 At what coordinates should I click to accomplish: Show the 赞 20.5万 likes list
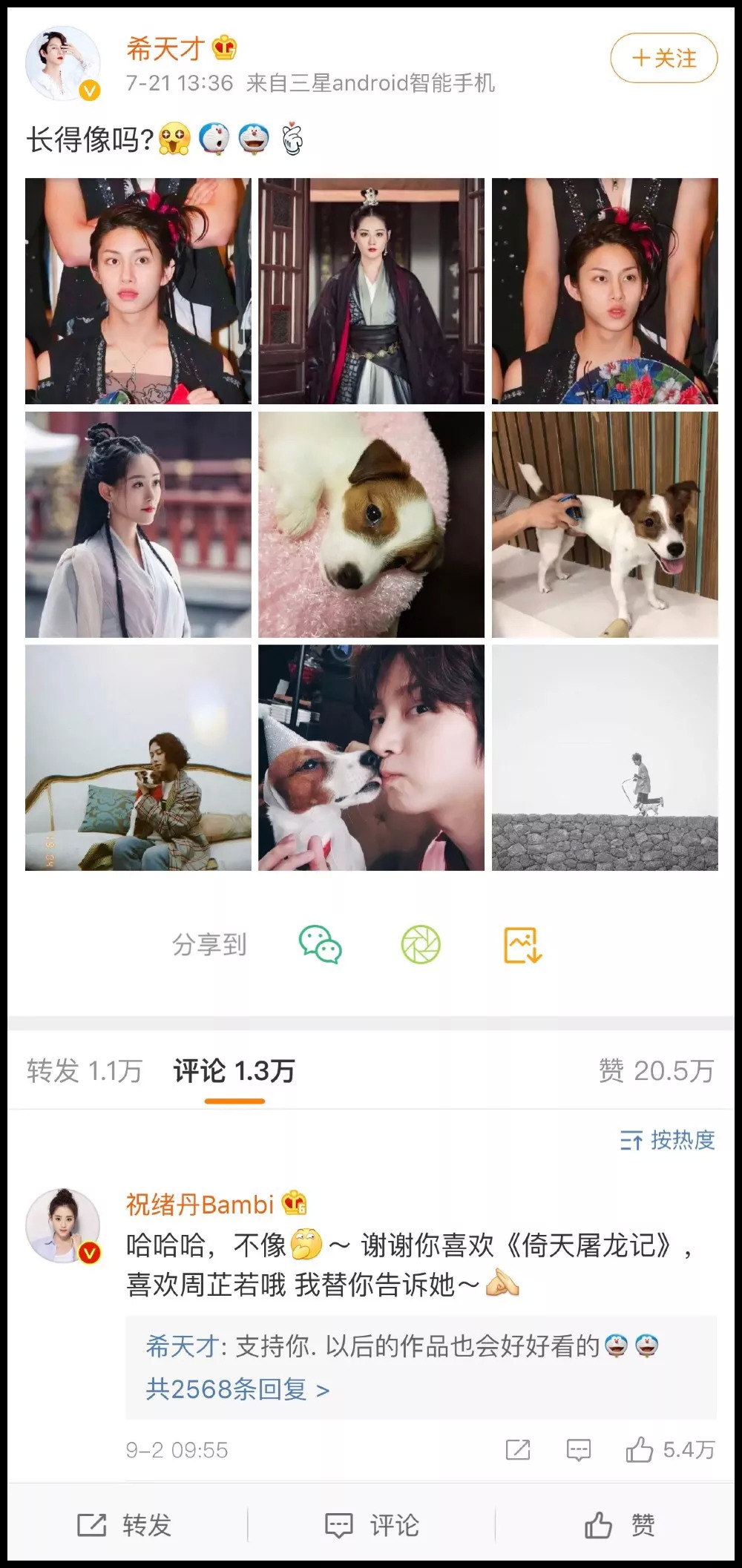click(656, 1070)
